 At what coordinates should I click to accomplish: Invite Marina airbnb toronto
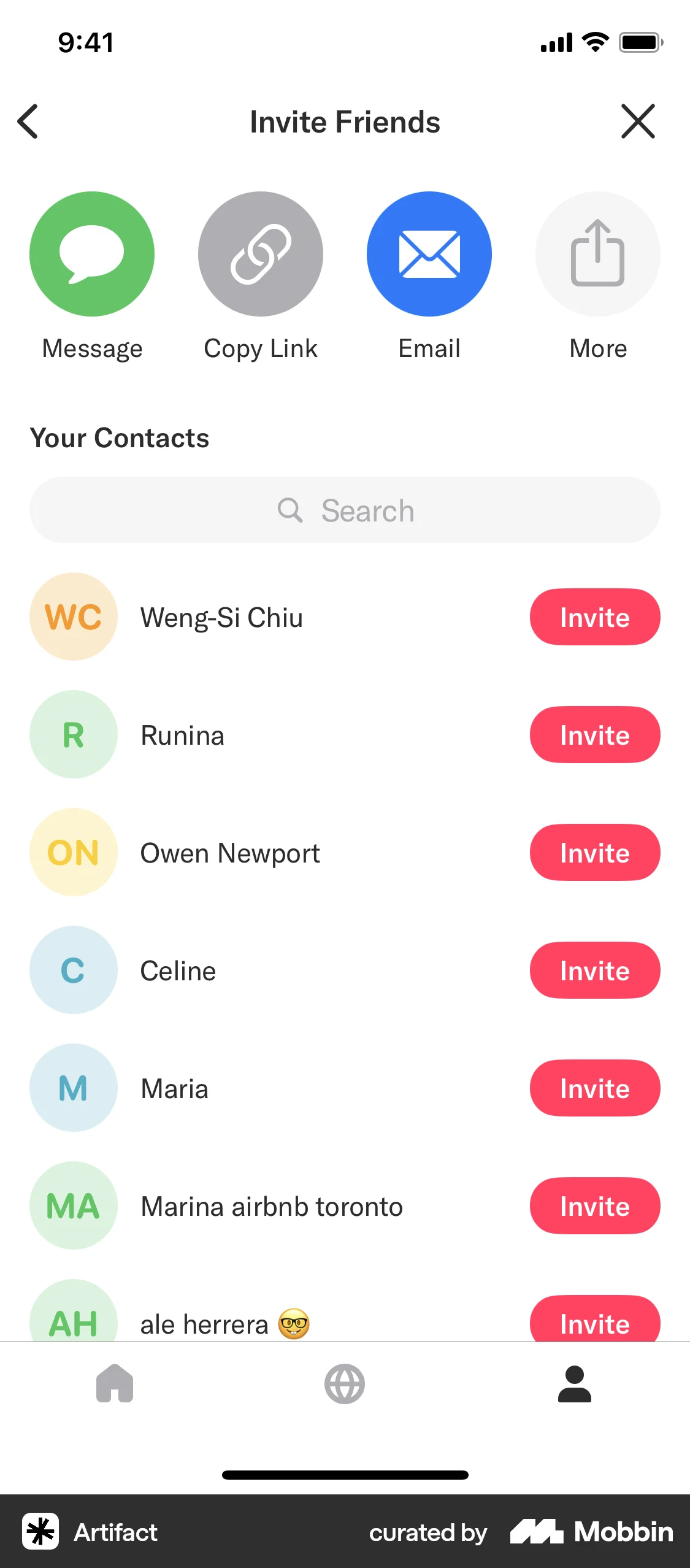pos(594,1206)
